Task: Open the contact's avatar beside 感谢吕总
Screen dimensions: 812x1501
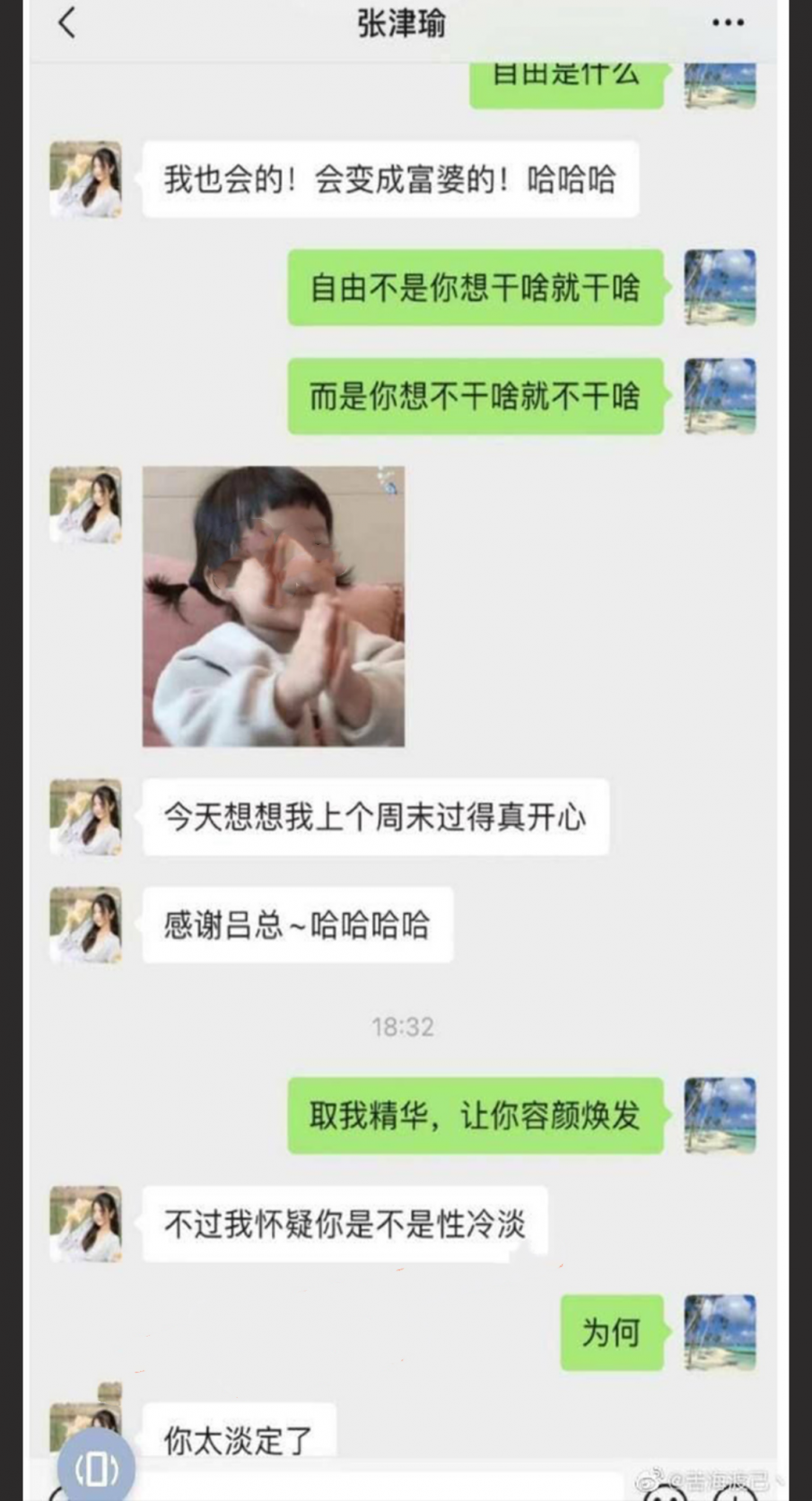Action: 85,925
